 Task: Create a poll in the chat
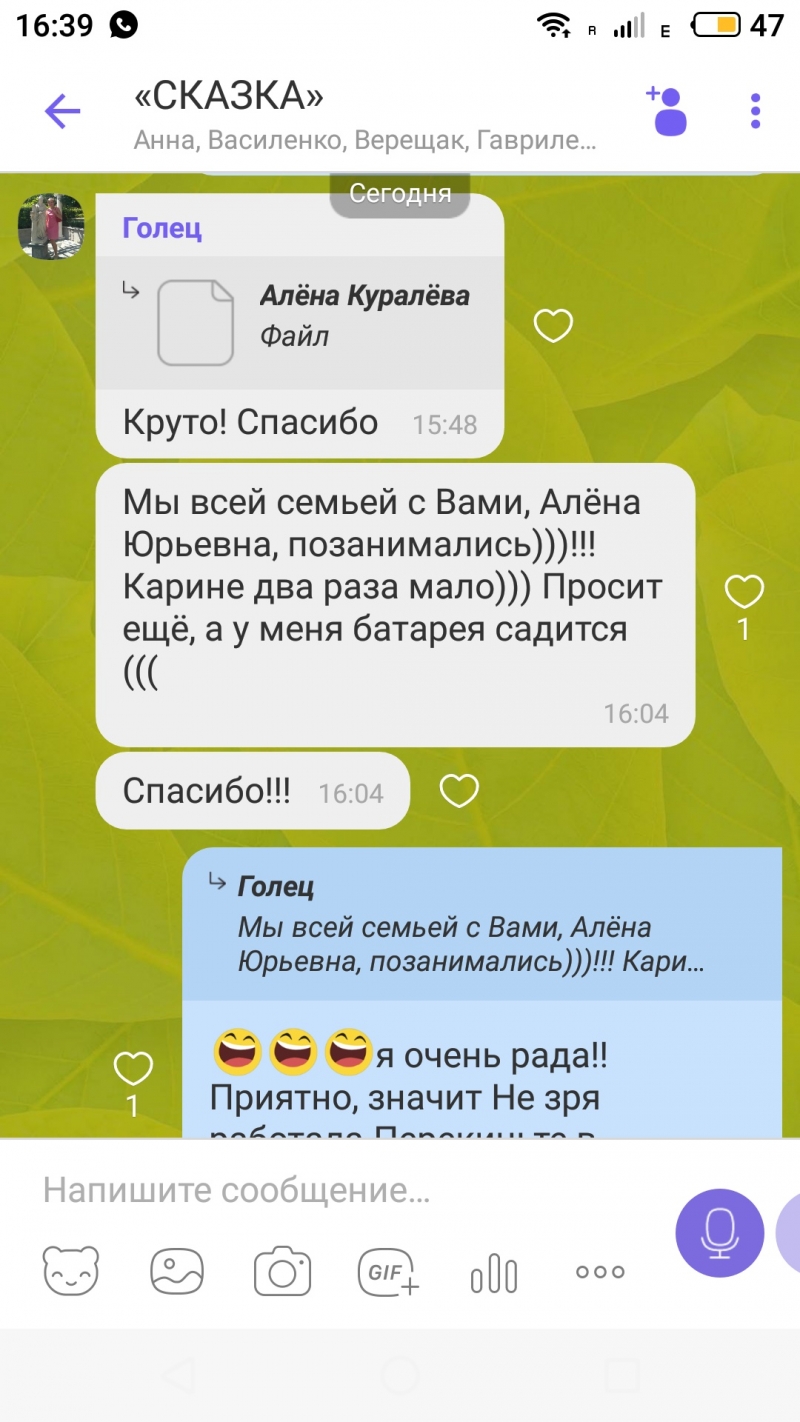[x=494, y=1273]
